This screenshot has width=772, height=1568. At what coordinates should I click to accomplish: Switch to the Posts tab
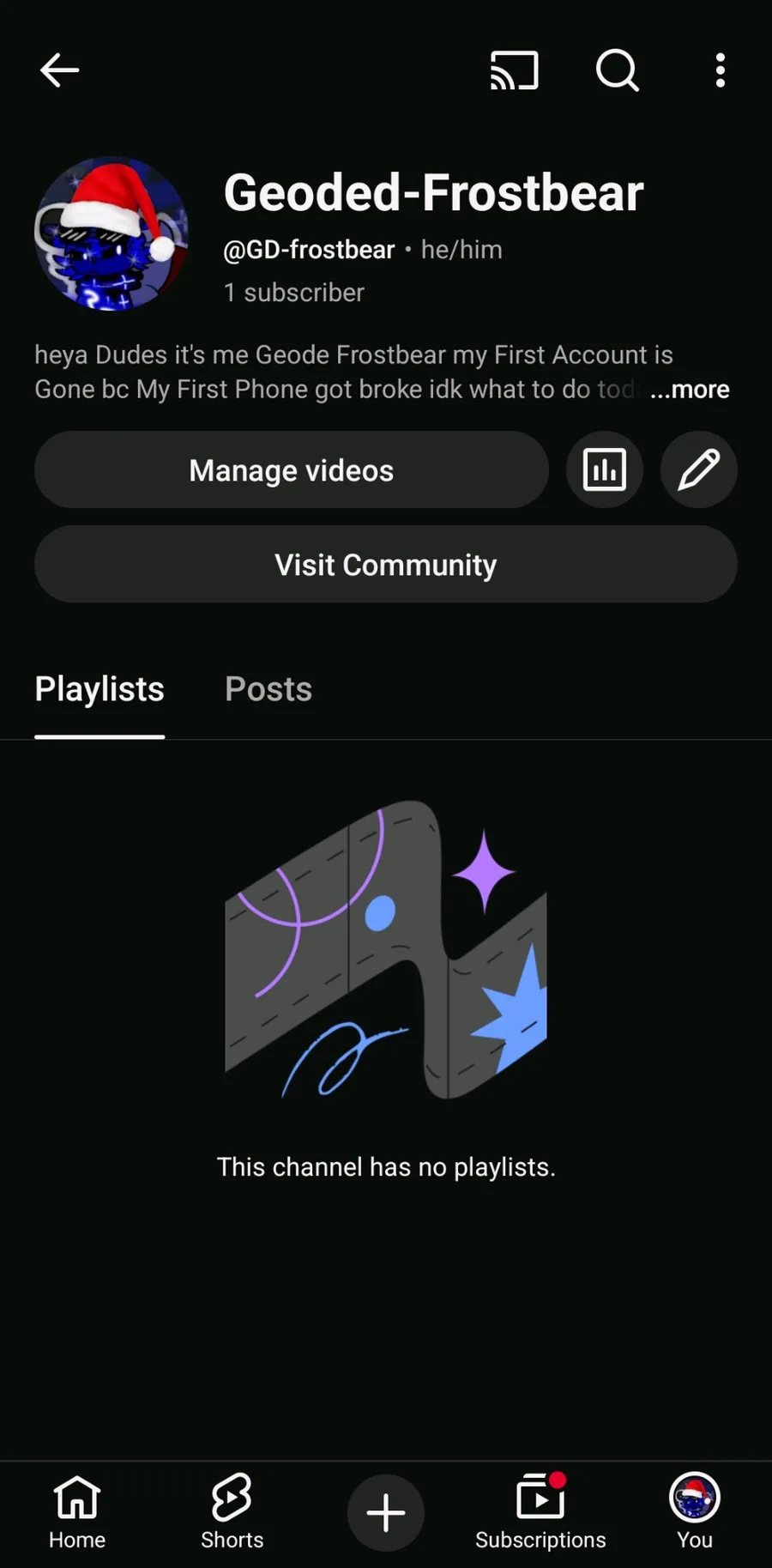click(x=268, y=689)
